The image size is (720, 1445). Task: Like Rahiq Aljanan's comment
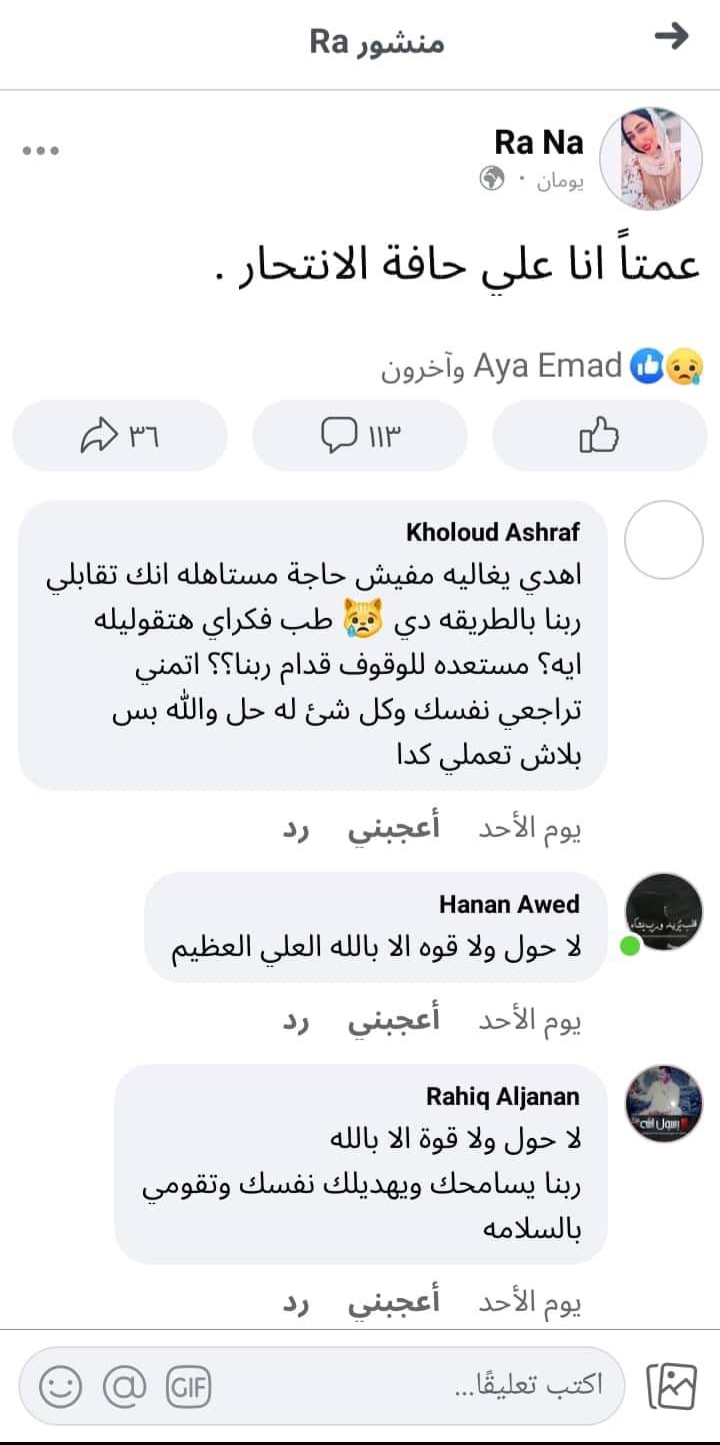point(394,1304)
